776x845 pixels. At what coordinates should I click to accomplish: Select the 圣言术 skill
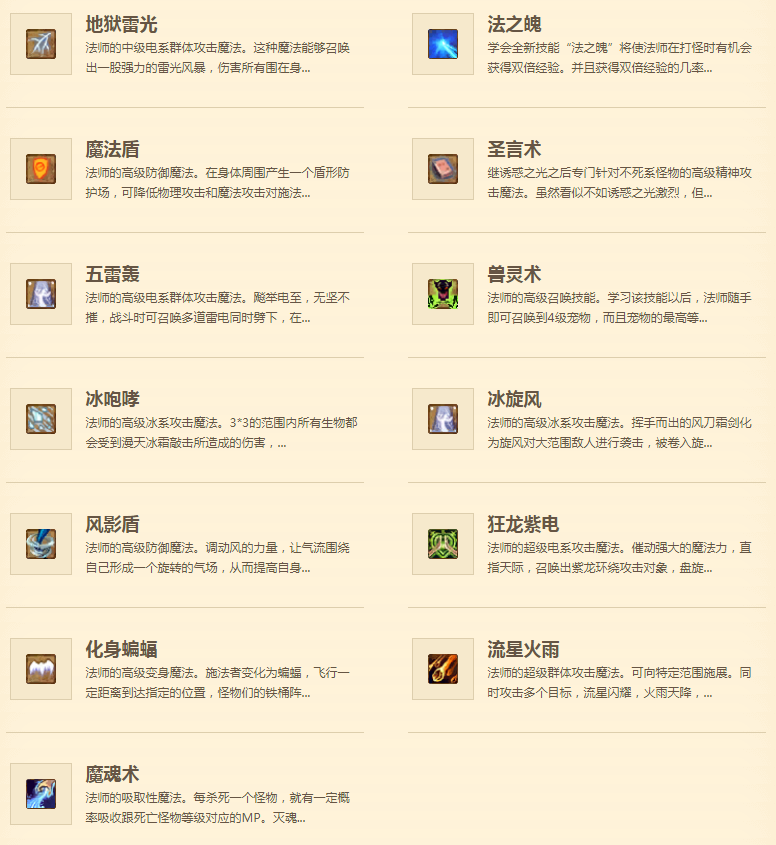click(515, 150)
